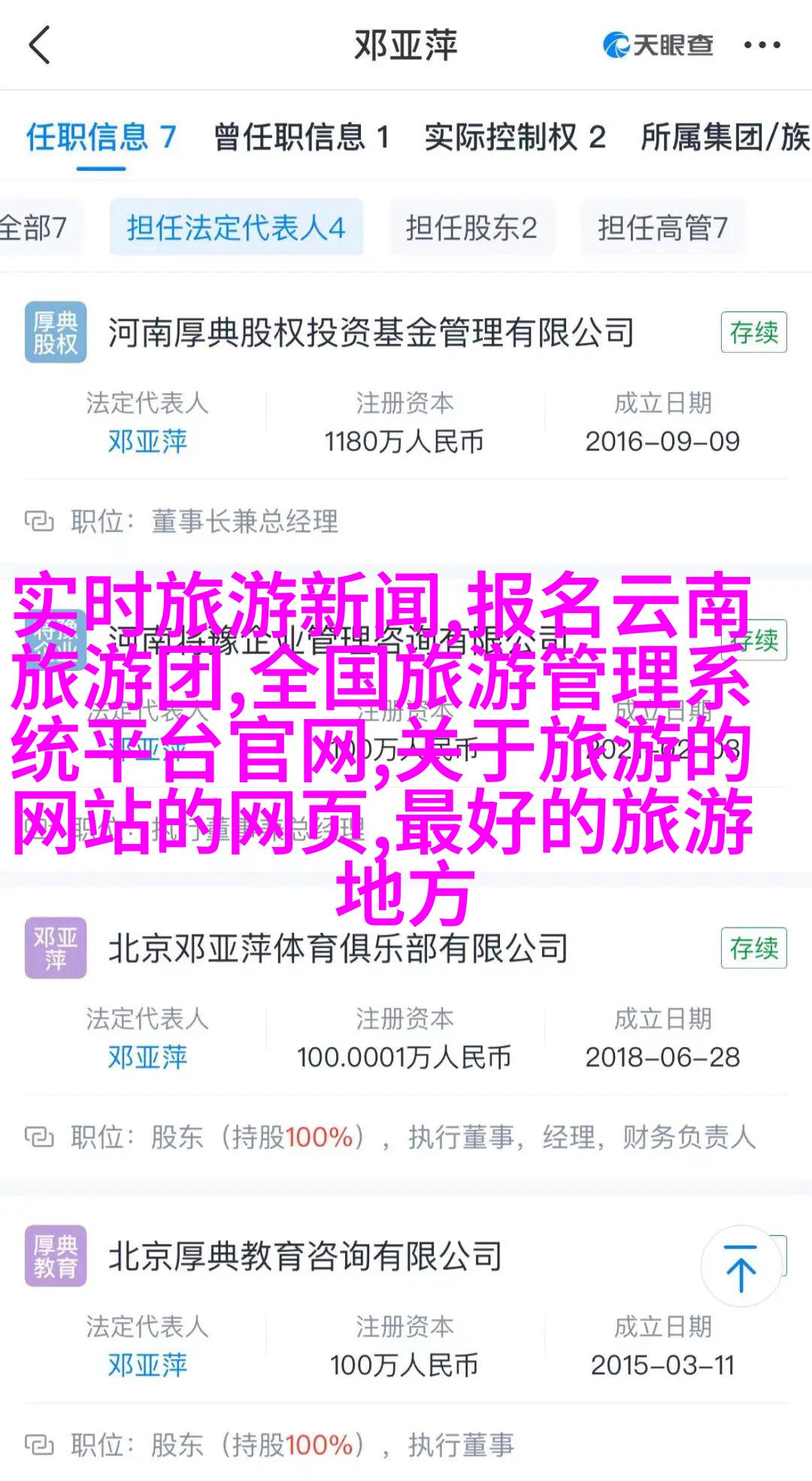Screen dimensions: 812x1481
Task: Open 北京邓亚萍体育俱乐部有限公司 company card
Action: pyautogui.click(x=338, y=949)
